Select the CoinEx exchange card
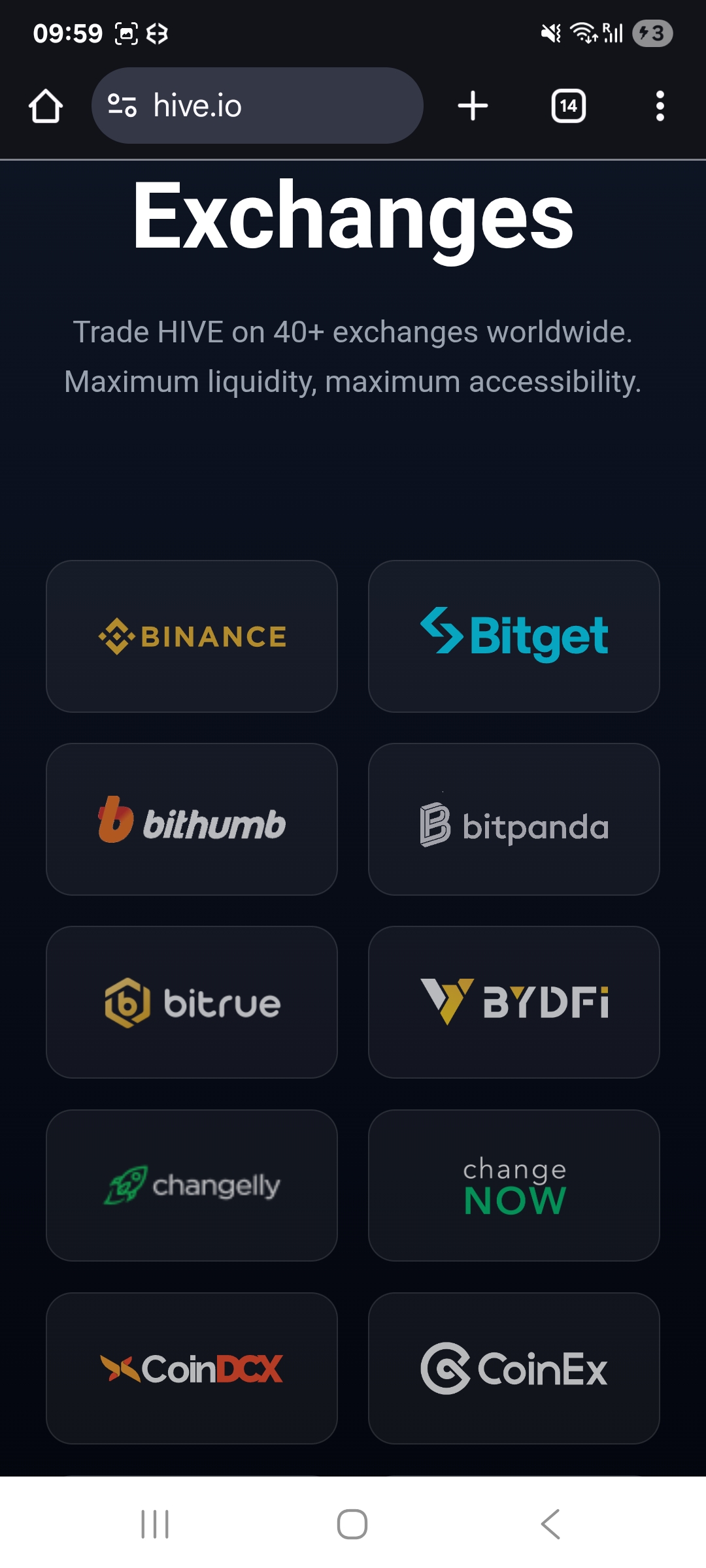Image resolution: width=706 pixels, height=1568 pixels. pyautogui.click(x=514, y=1368)
